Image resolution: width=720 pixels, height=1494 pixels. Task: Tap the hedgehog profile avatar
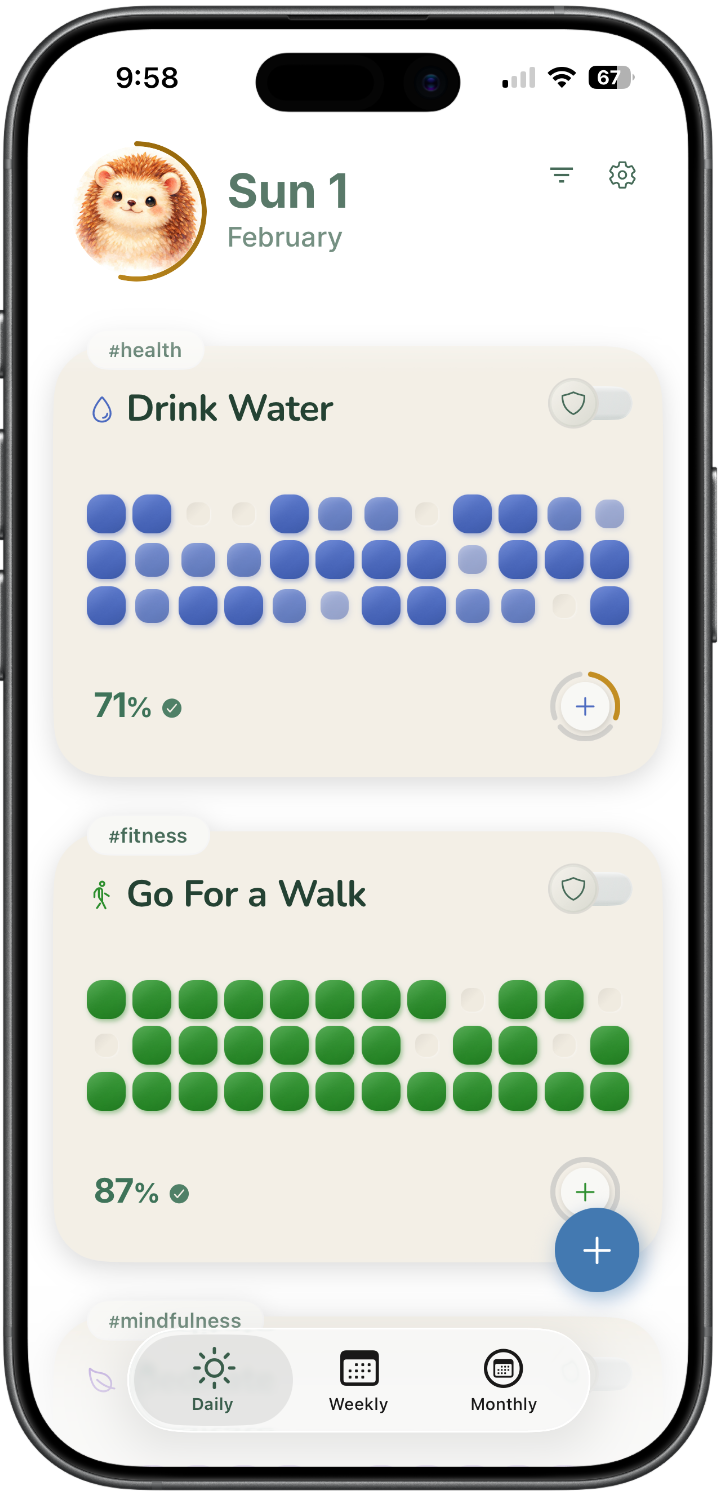[138, 211]
